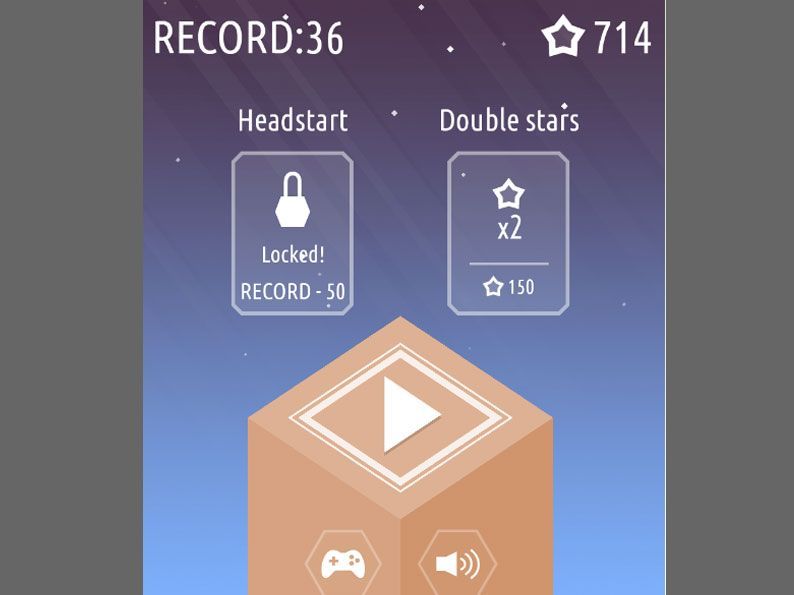Open the gamepad more games icon
This screenshot has width=794, height=595.
pos(342,565)
